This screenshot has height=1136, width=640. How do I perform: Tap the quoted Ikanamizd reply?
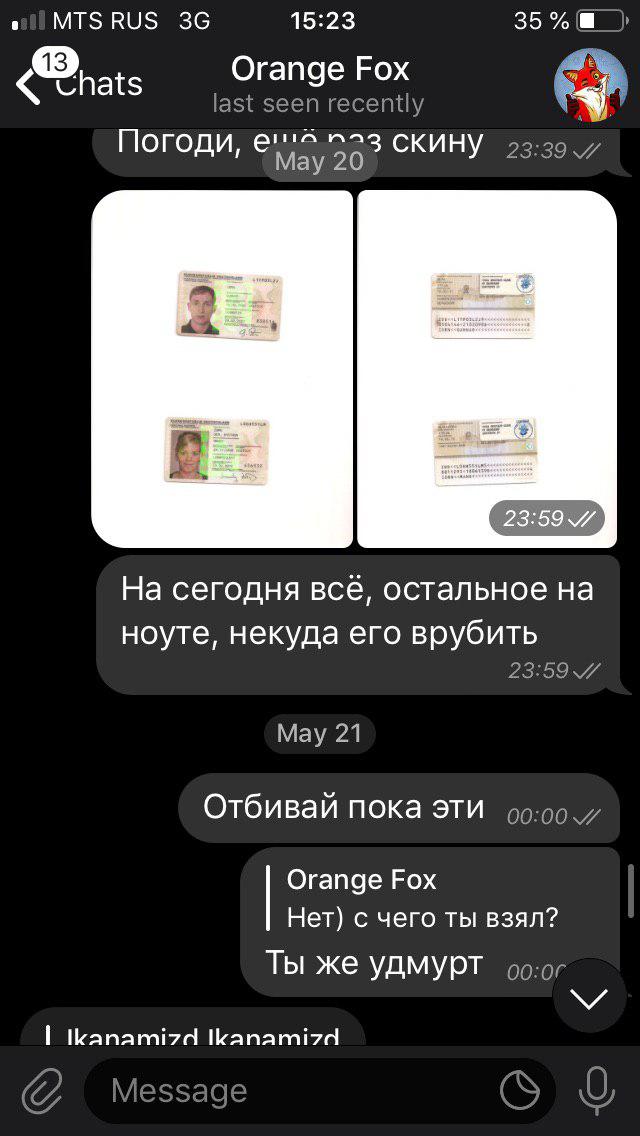point(196,1035)
